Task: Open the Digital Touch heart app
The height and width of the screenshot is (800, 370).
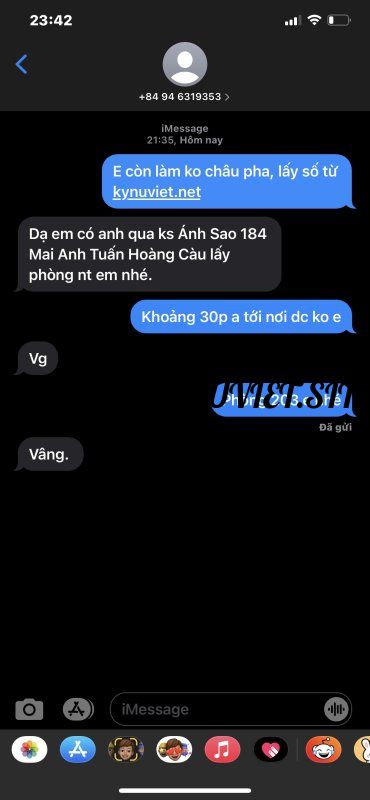Action: click(x=270, y=750)
